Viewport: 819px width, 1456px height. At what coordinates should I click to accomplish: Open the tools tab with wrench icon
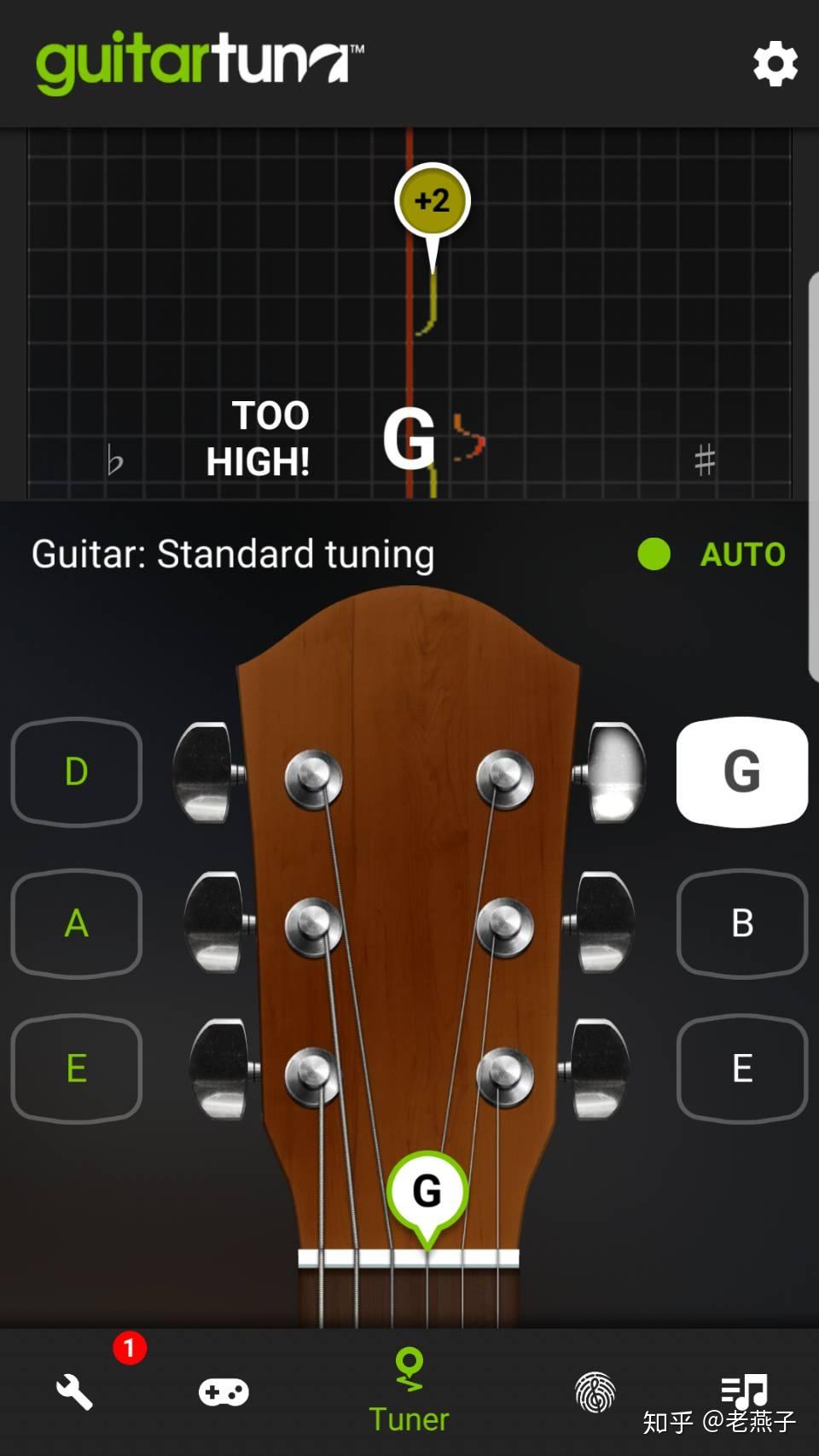click(x=75, y=1391)
